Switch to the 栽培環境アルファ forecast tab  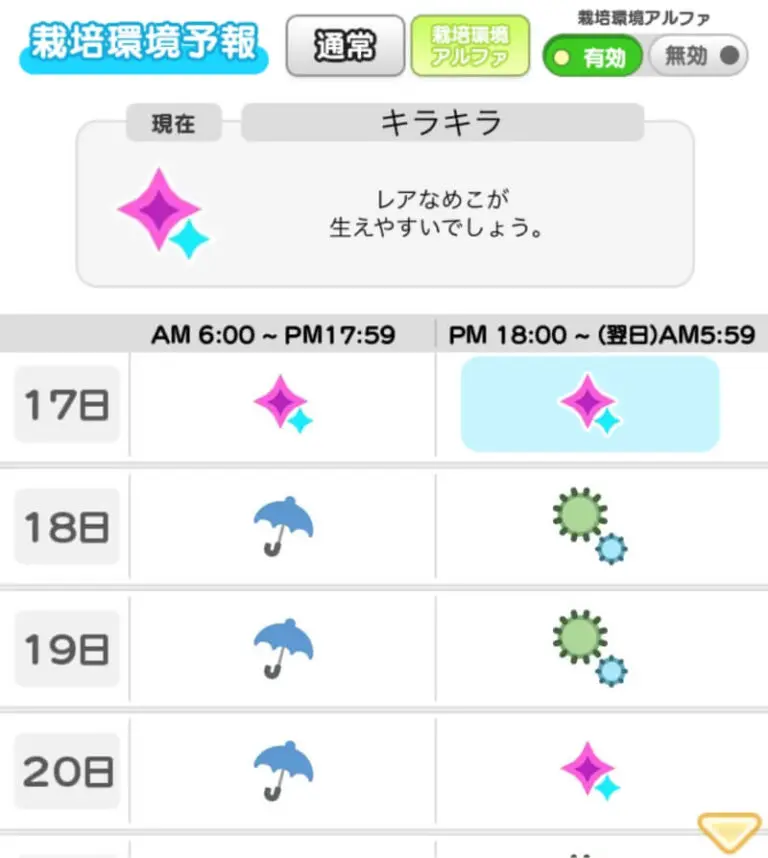click(470, 46)
